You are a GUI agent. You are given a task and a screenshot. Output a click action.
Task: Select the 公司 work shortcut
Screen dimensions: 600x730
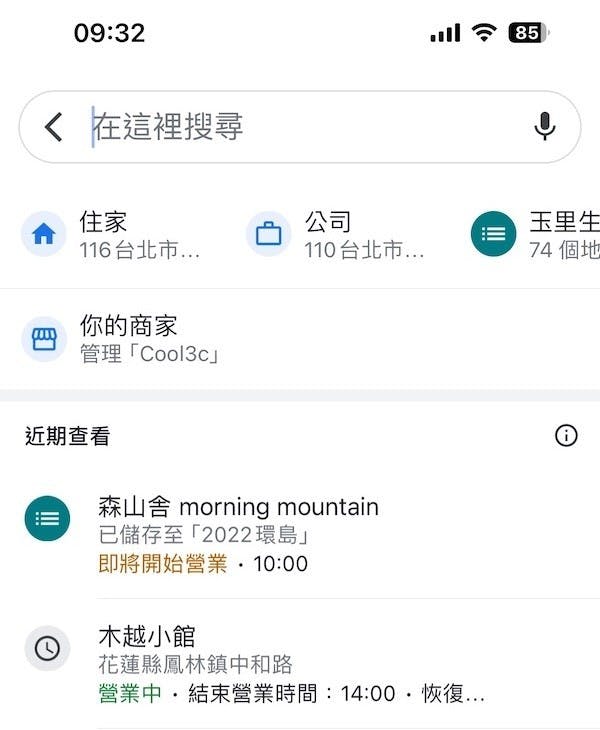point(338,235)
